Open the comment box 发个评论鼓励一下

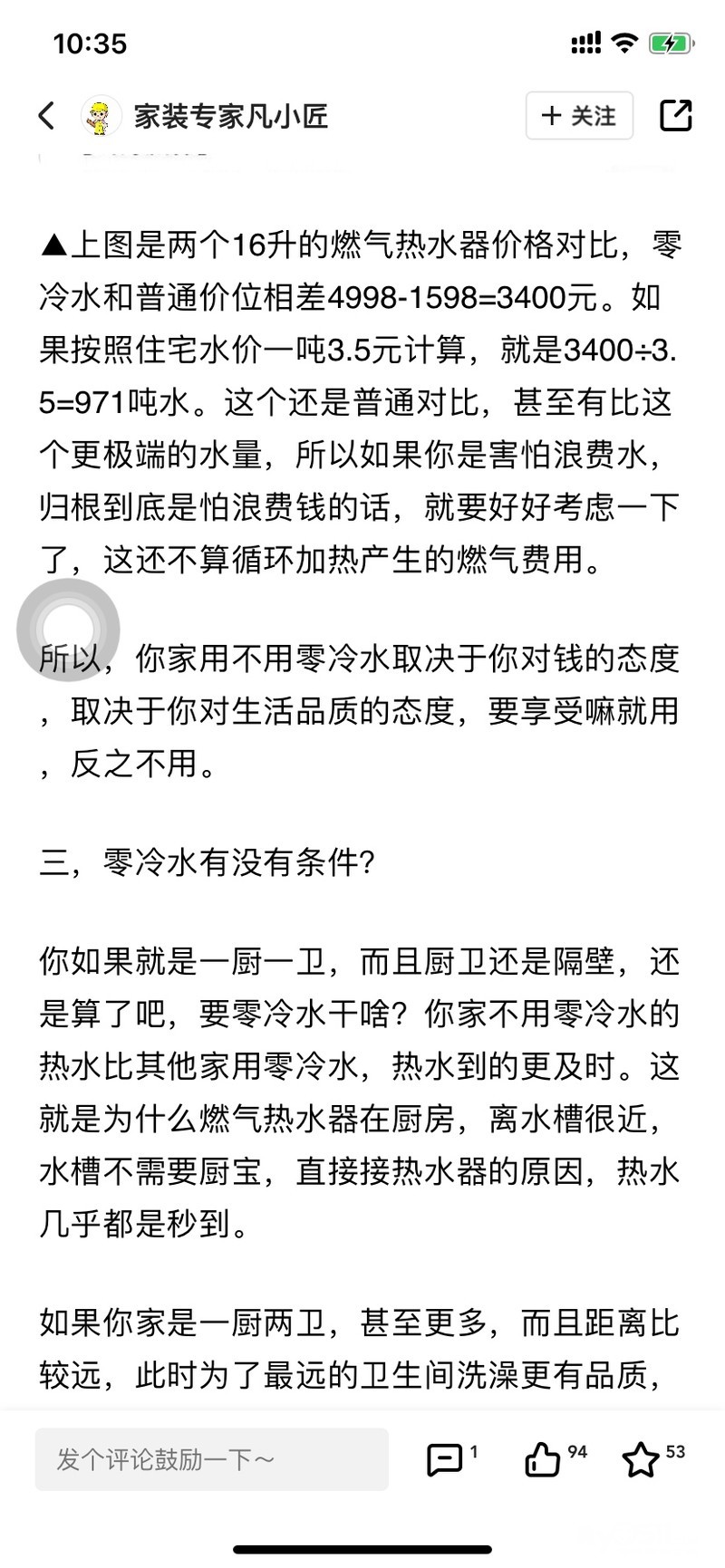212,1459
